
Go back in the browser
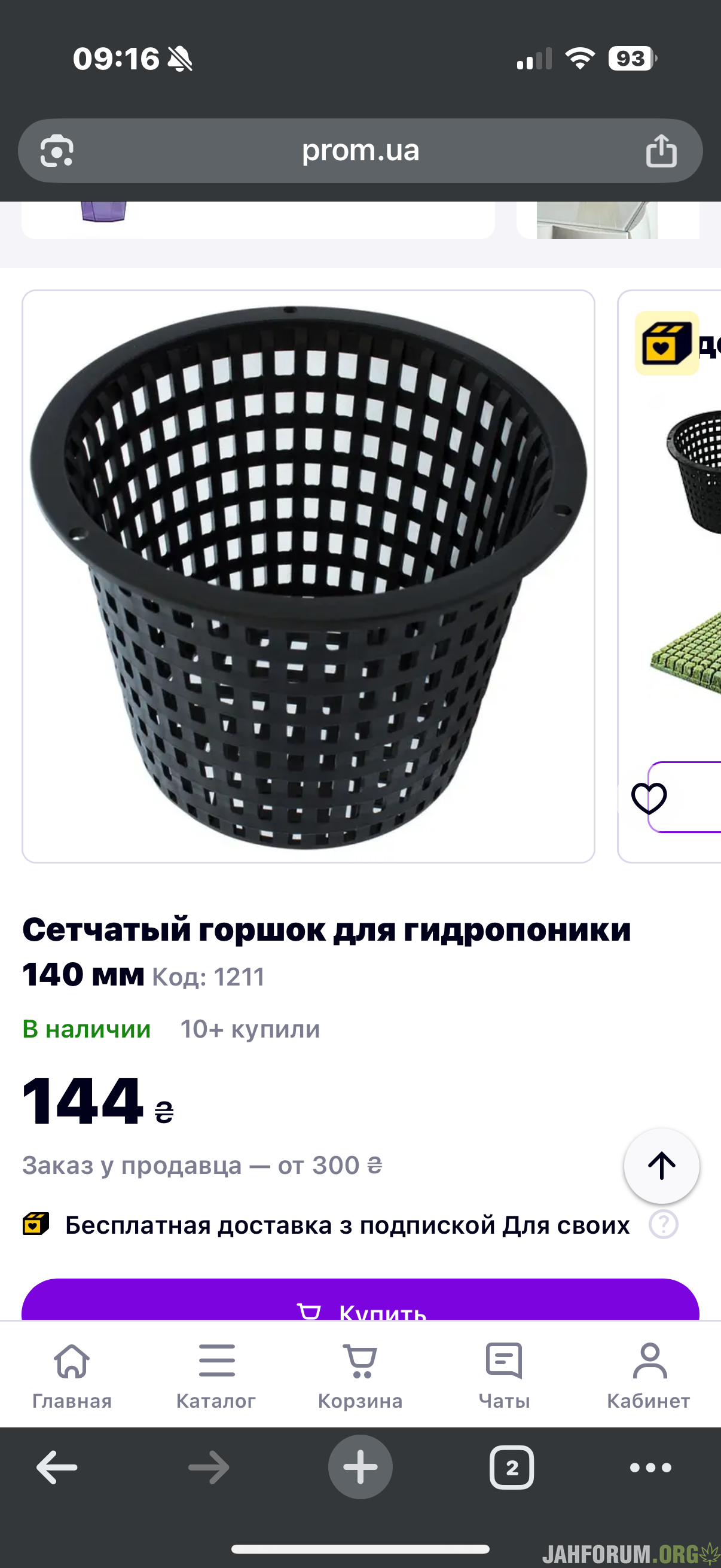point(57,1468)
